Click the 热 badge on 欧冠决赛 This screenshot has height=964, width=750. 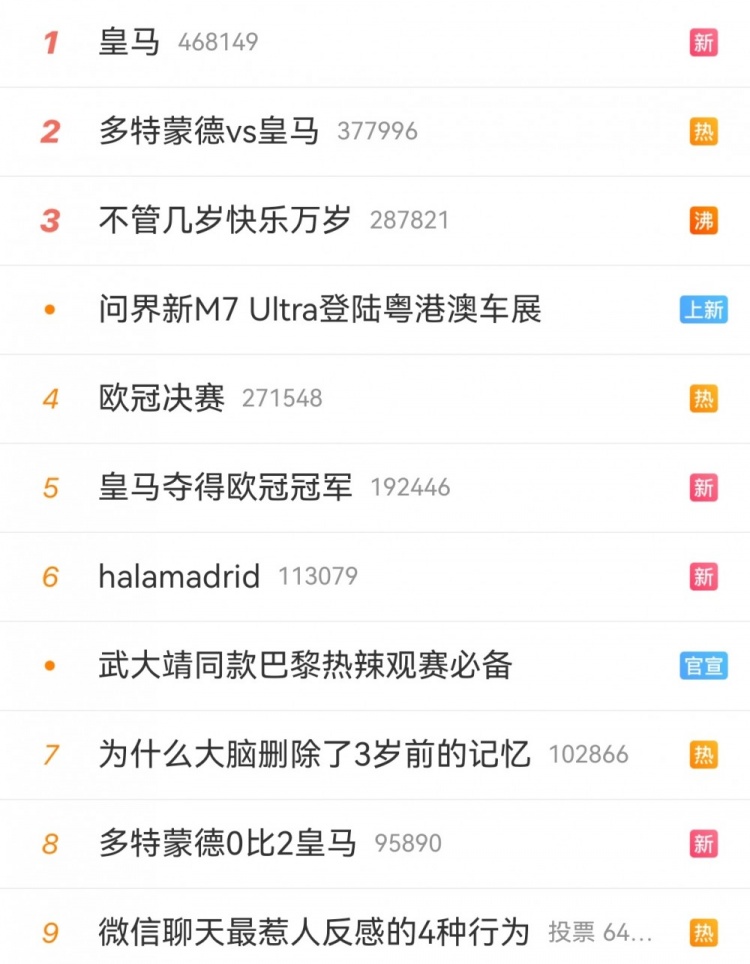tap(703, 398)
